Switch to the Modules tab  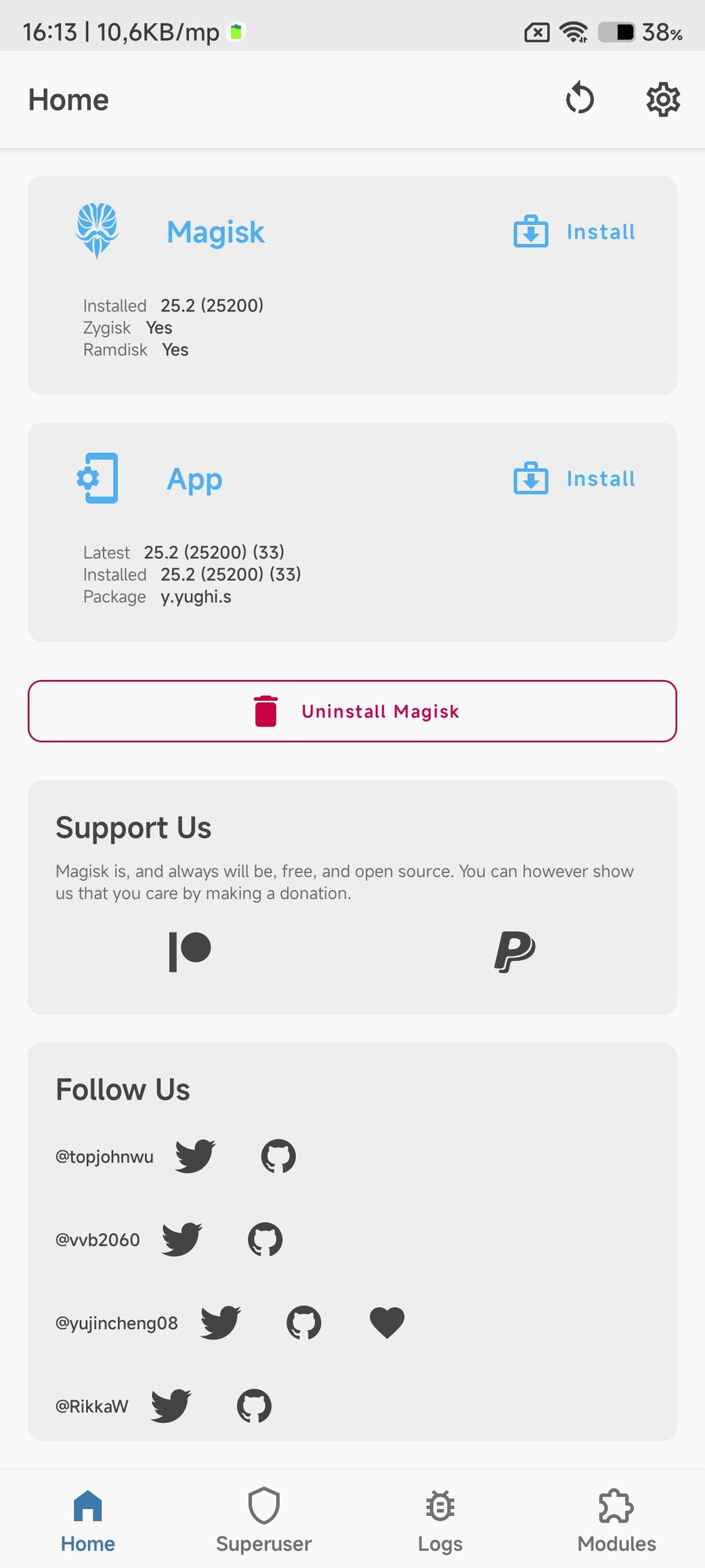pyautogui.click(x=616, y=1521)
